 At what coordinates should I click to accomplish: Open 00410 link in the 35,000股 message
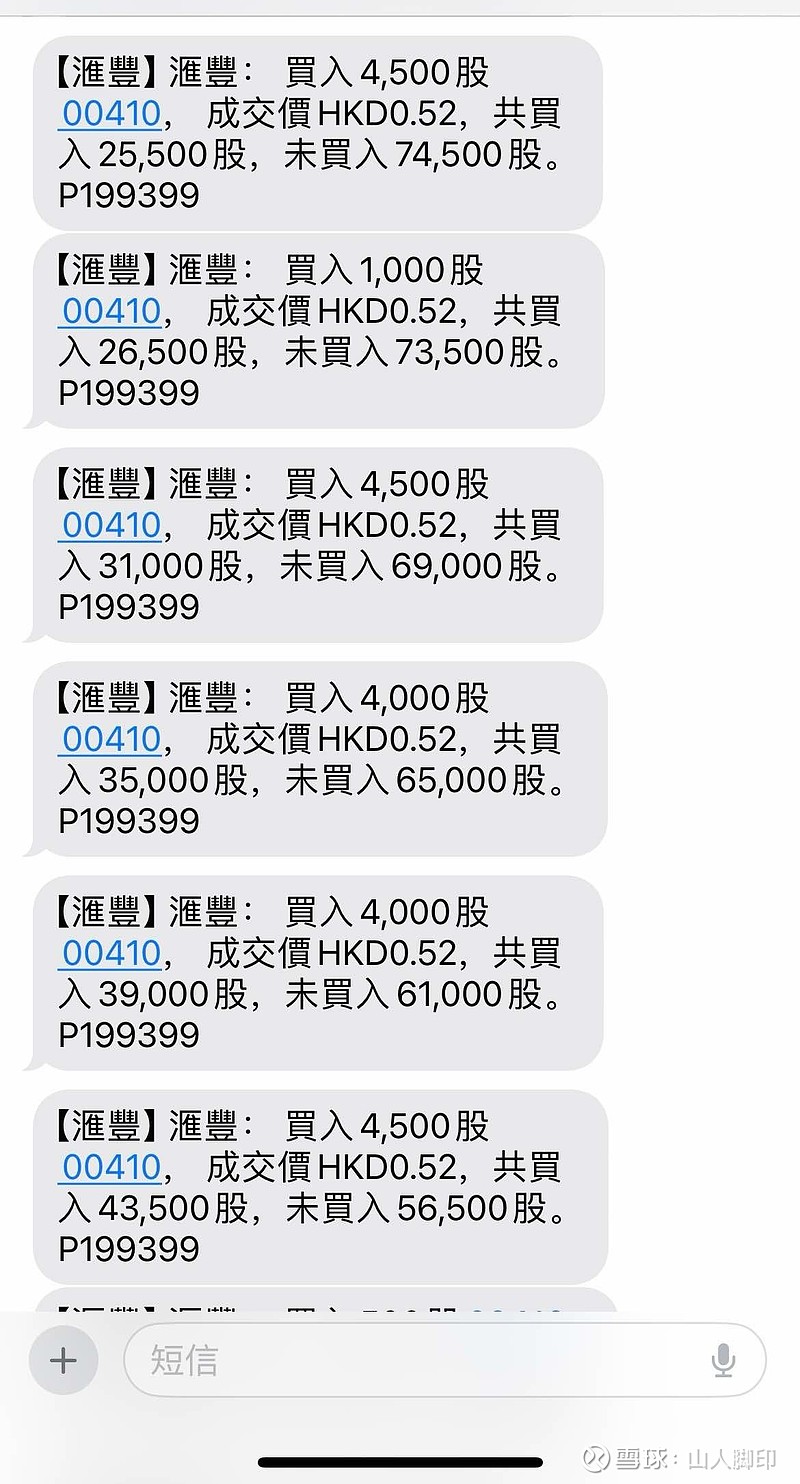pyautogui.click(x=111, y=739)
